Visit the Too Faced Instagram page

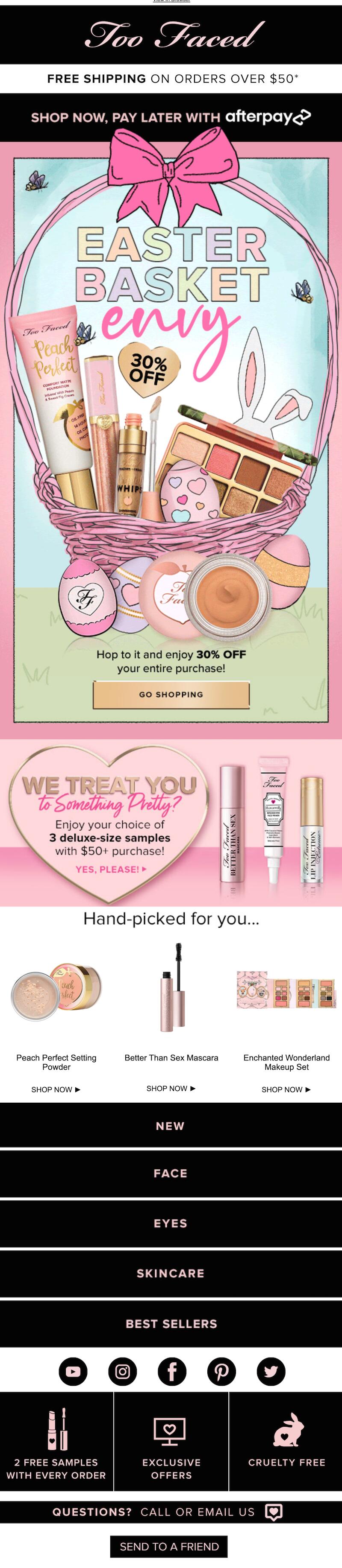(x=123, y=1371)
